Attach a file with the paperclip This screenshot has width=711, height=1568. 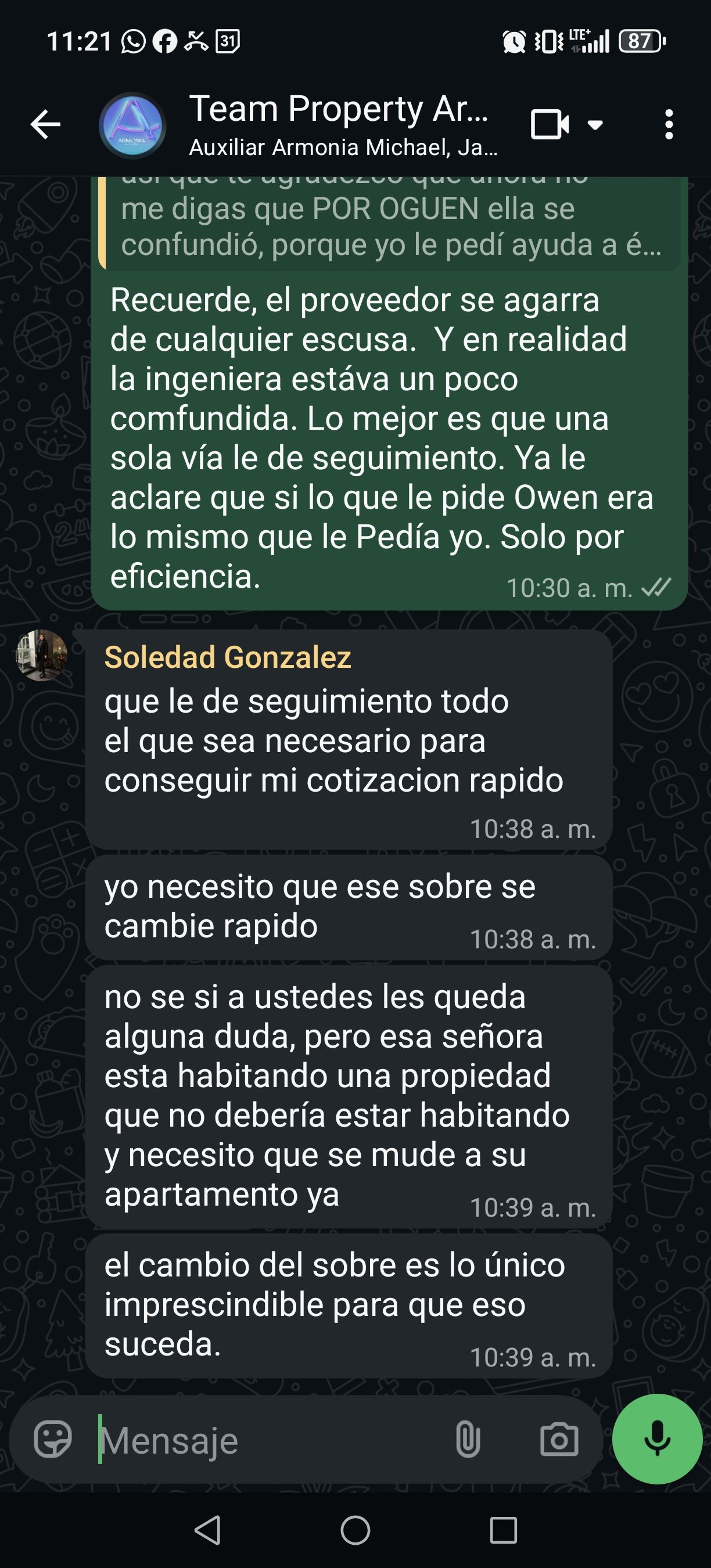468,1440
